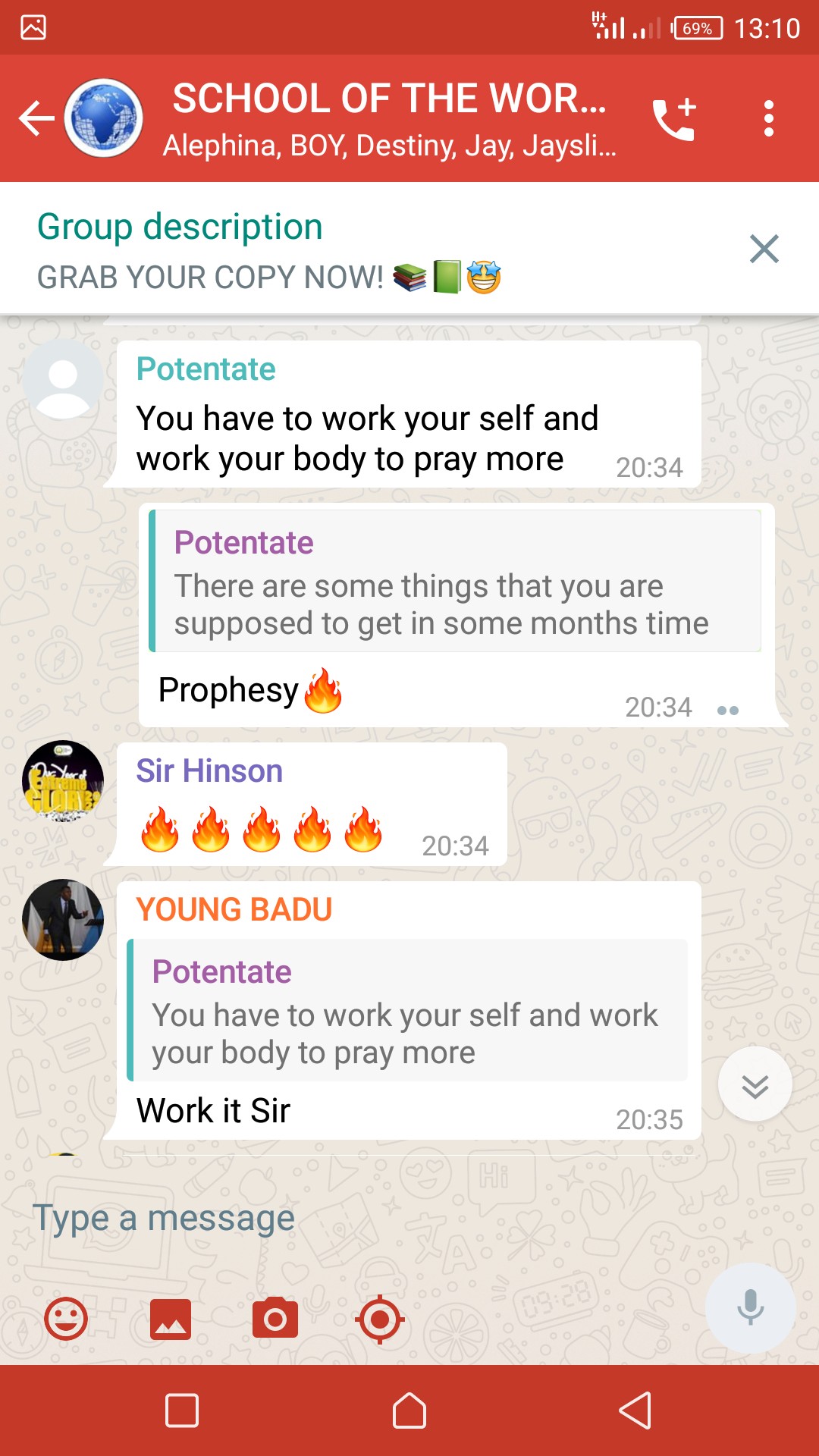
Task: Open YOUNG BADU's profile picture
Action: pyautogui.click(x=63, y=920)
